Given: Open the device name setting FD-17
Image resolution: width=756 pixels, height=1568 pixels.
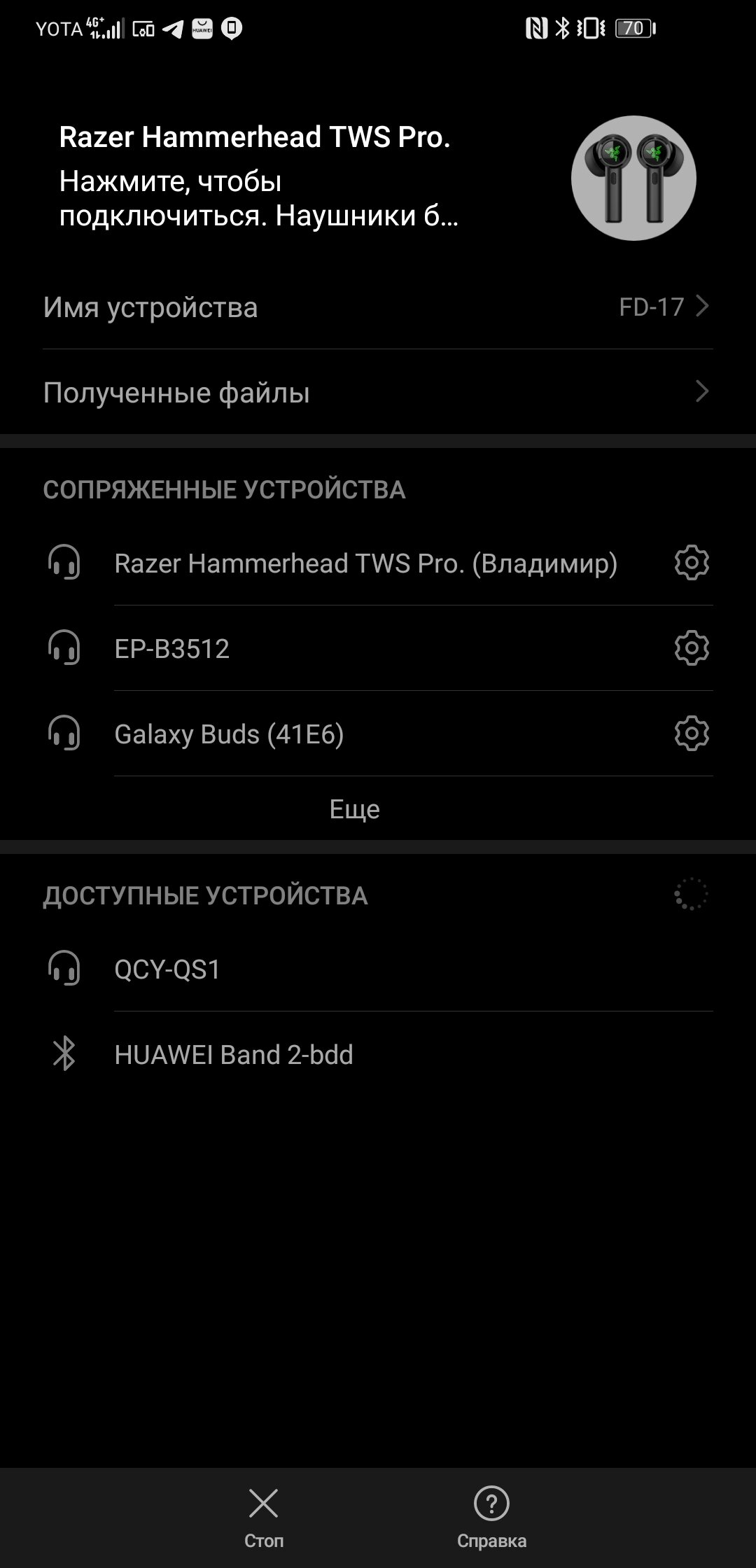Looking at the screenshot, I should [x=378, y=307].
